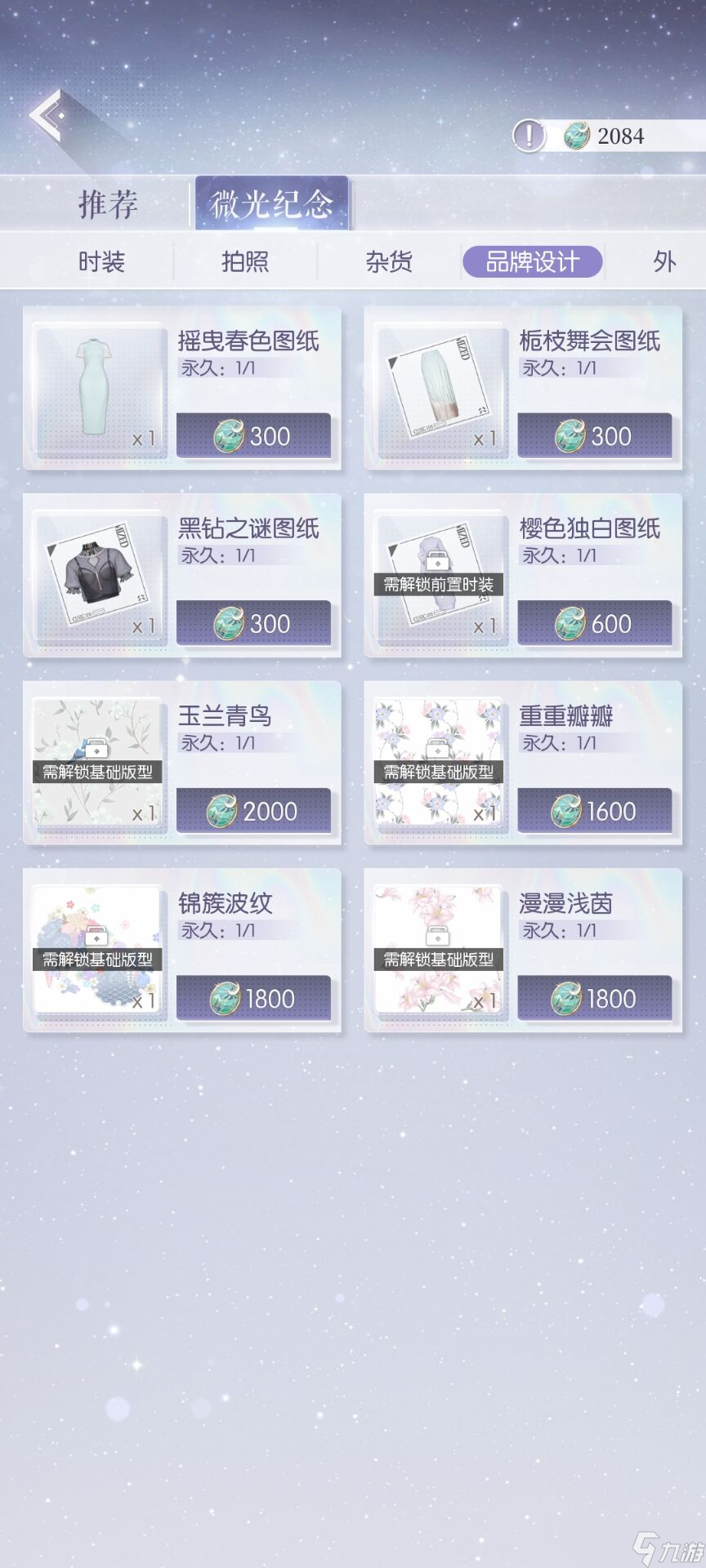View the 黑钻之谜图纸 item image

click(x=98, y=576)
